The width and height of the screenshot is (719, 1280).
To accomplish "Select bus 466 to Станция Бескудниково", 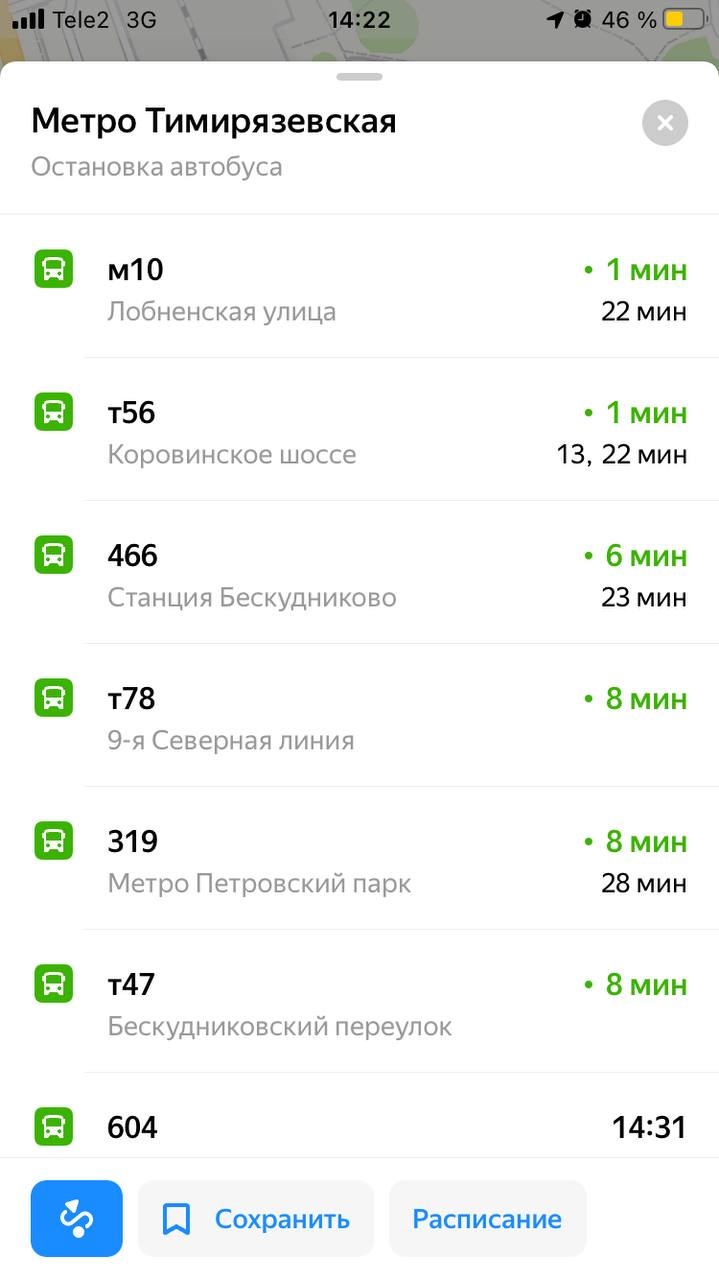I will click(x=360, y=573).
